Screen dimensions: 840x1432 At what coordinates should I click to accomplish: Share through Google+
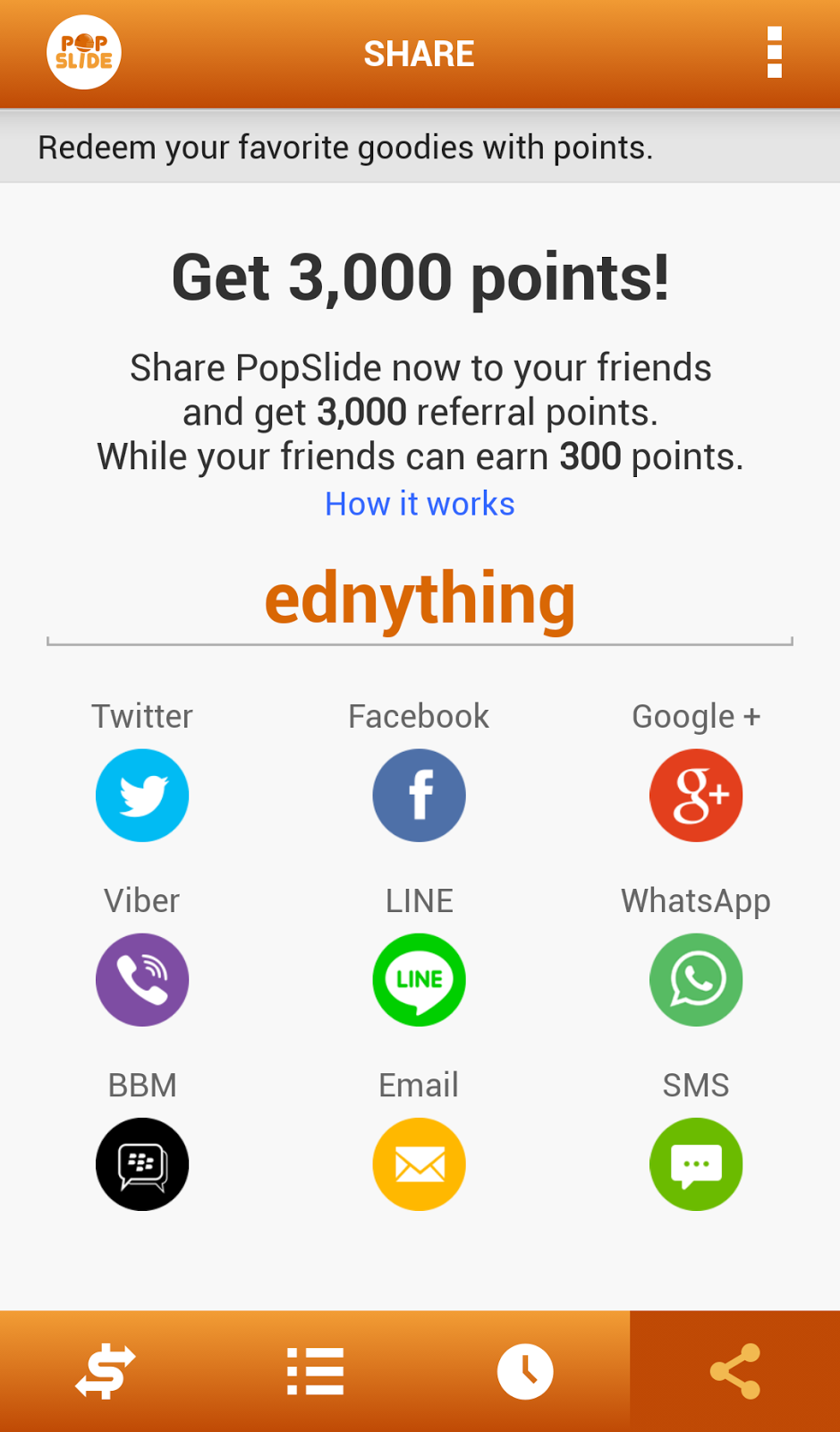click(696, 795)
